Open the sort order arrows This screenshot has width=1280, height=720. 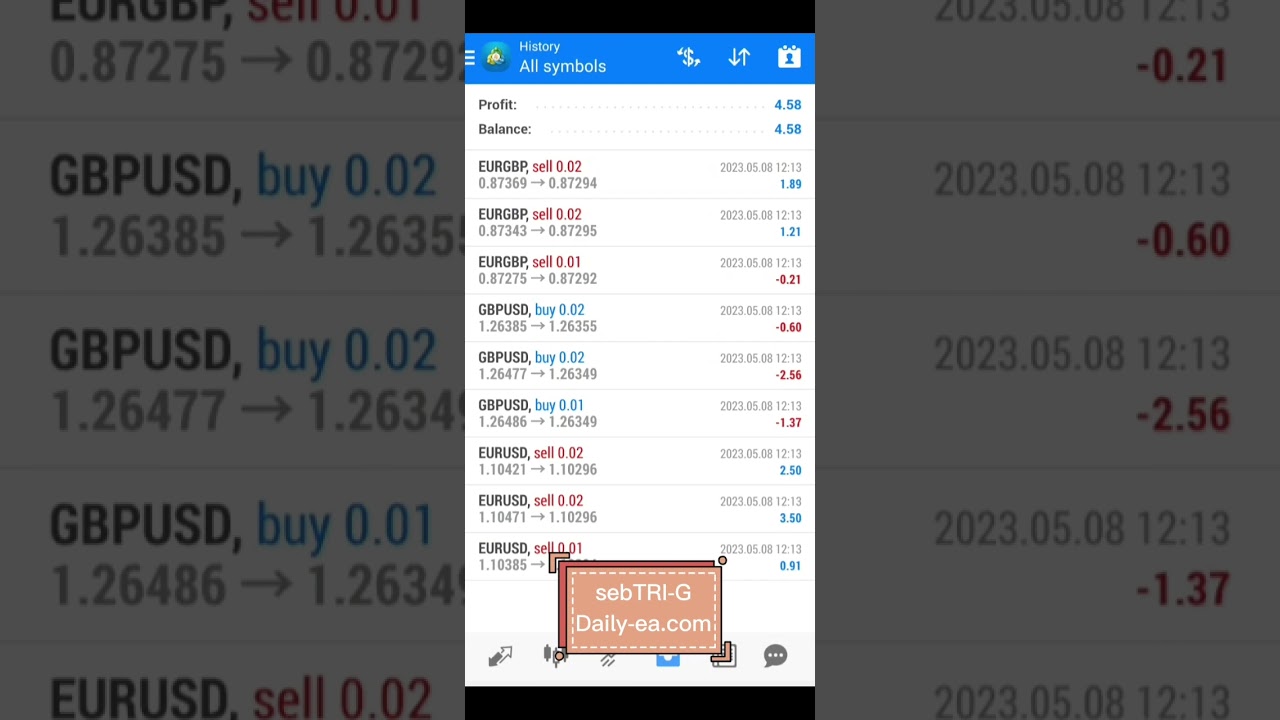739,58
